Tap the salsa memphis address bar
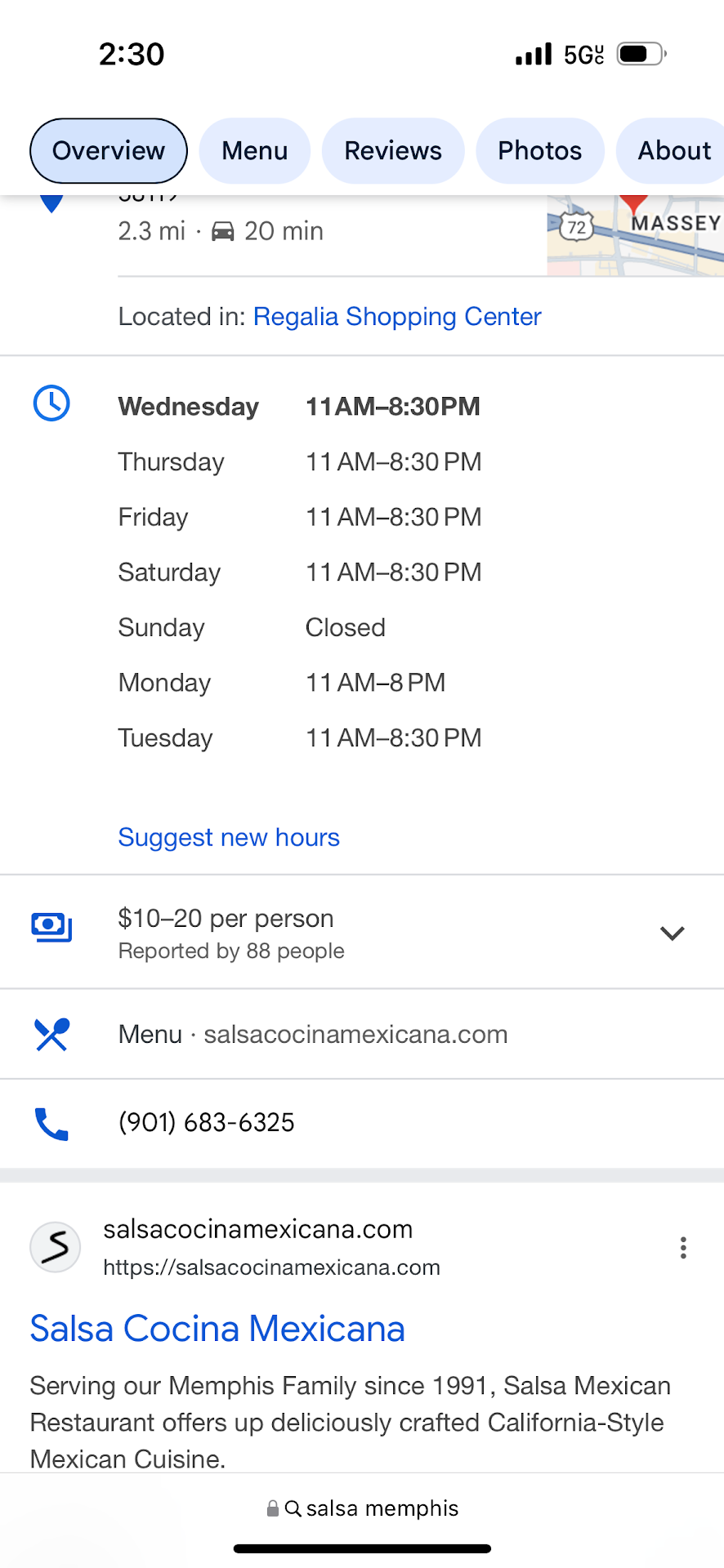Screen dimensions: 724x1568 [x=364, y=1508]
